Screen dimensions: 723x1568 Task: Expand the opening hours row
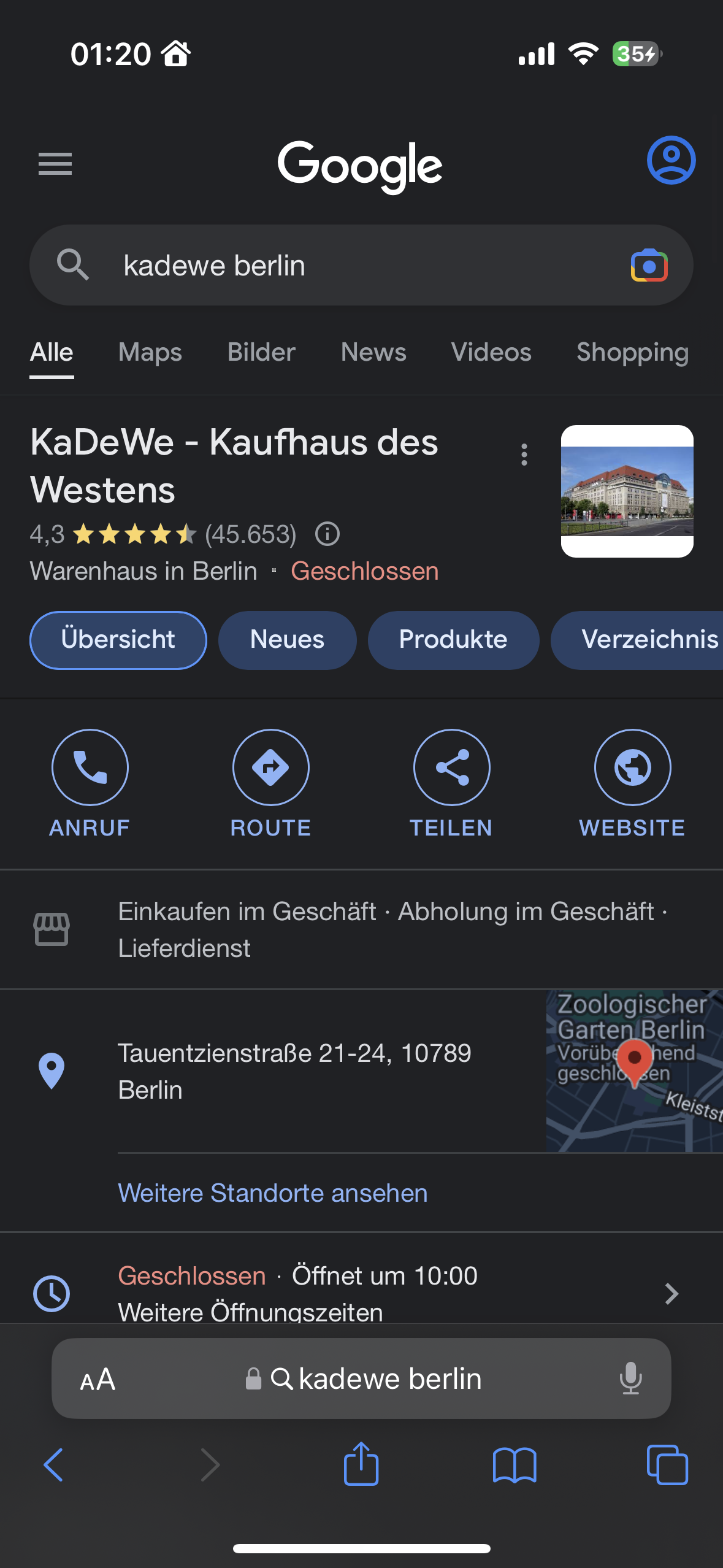pos(671,1293)
